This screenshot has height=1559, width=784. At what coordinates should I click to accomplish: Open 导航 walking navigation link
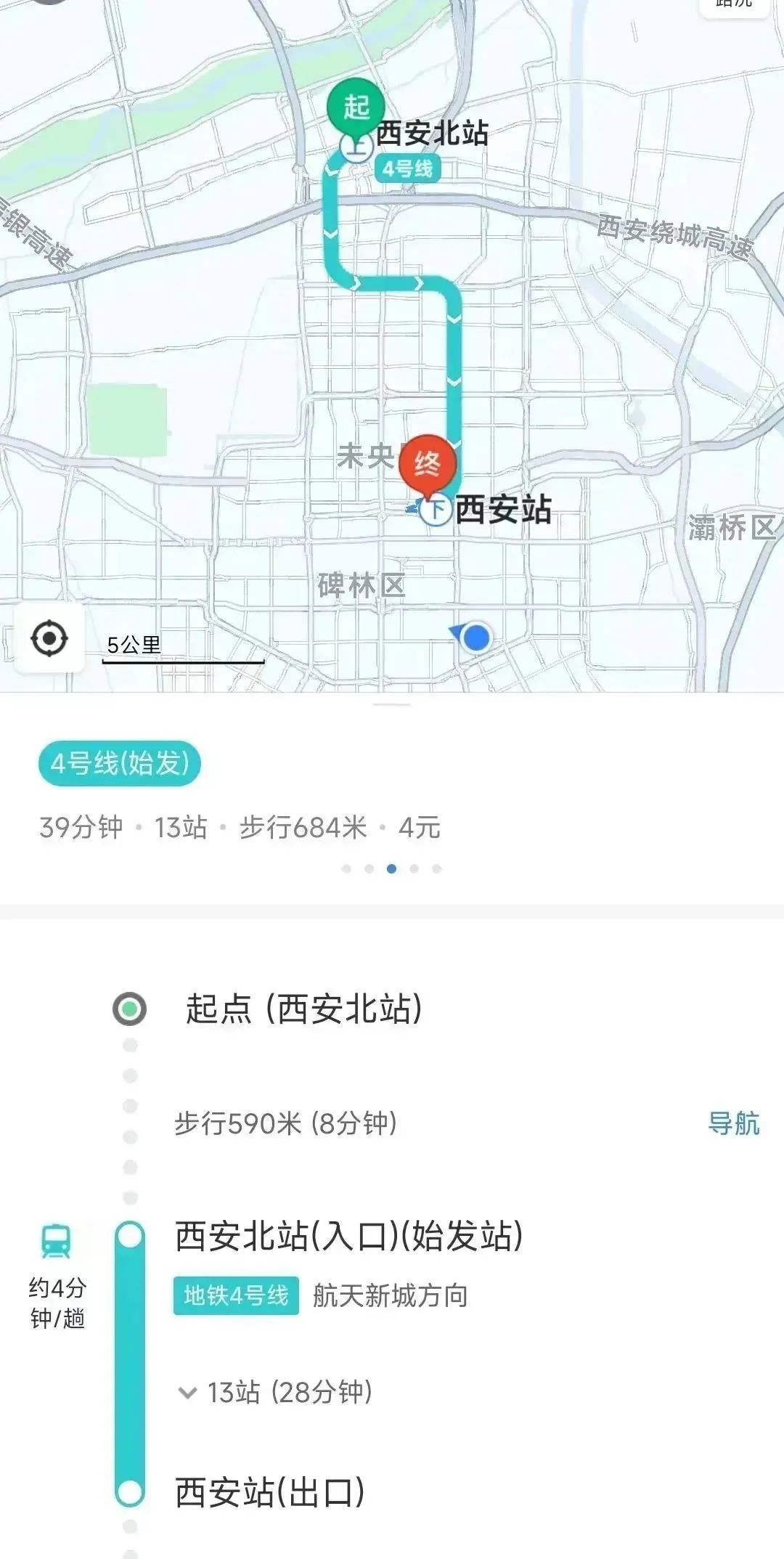[x=733, y=1123]
